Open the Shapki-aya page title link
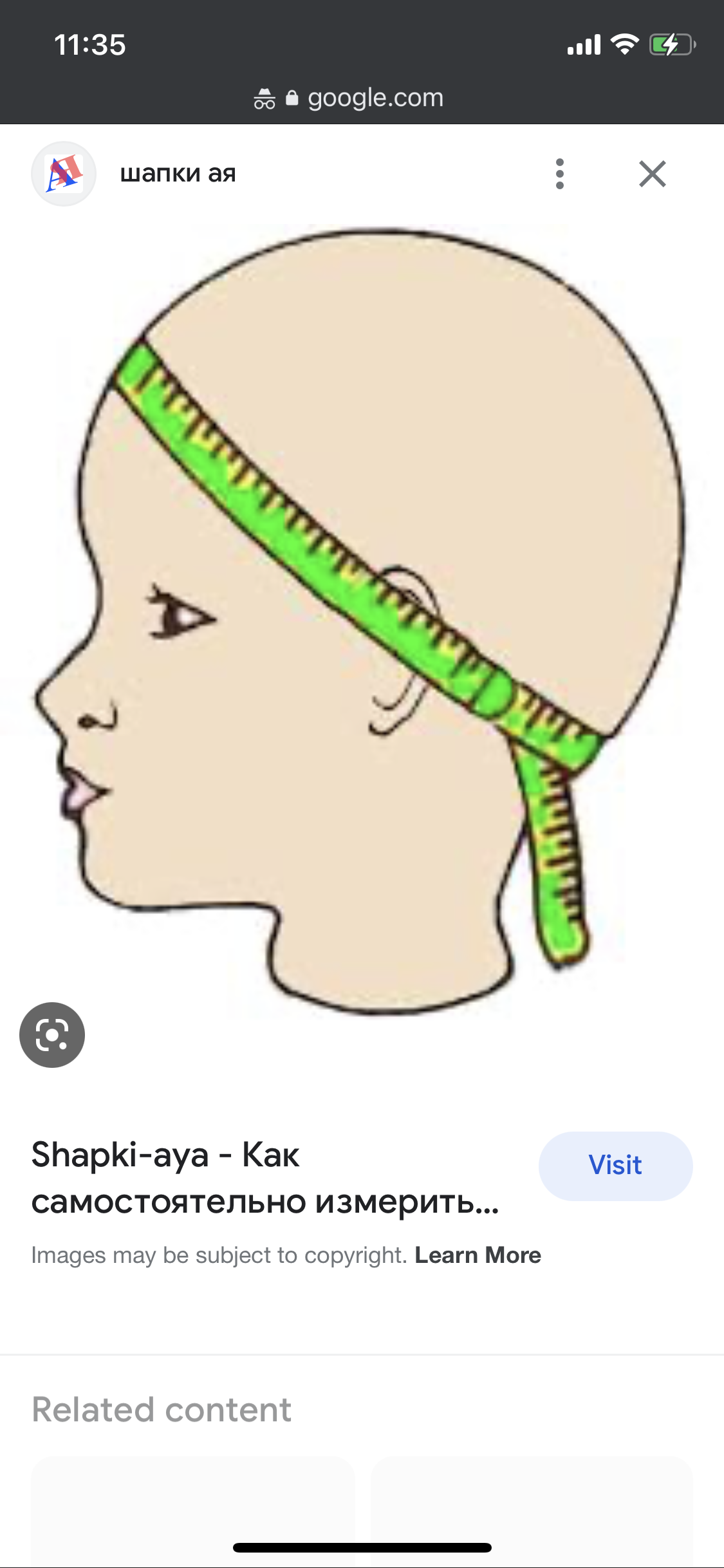Screen dimensions: 724x1568 (265, 1178)
